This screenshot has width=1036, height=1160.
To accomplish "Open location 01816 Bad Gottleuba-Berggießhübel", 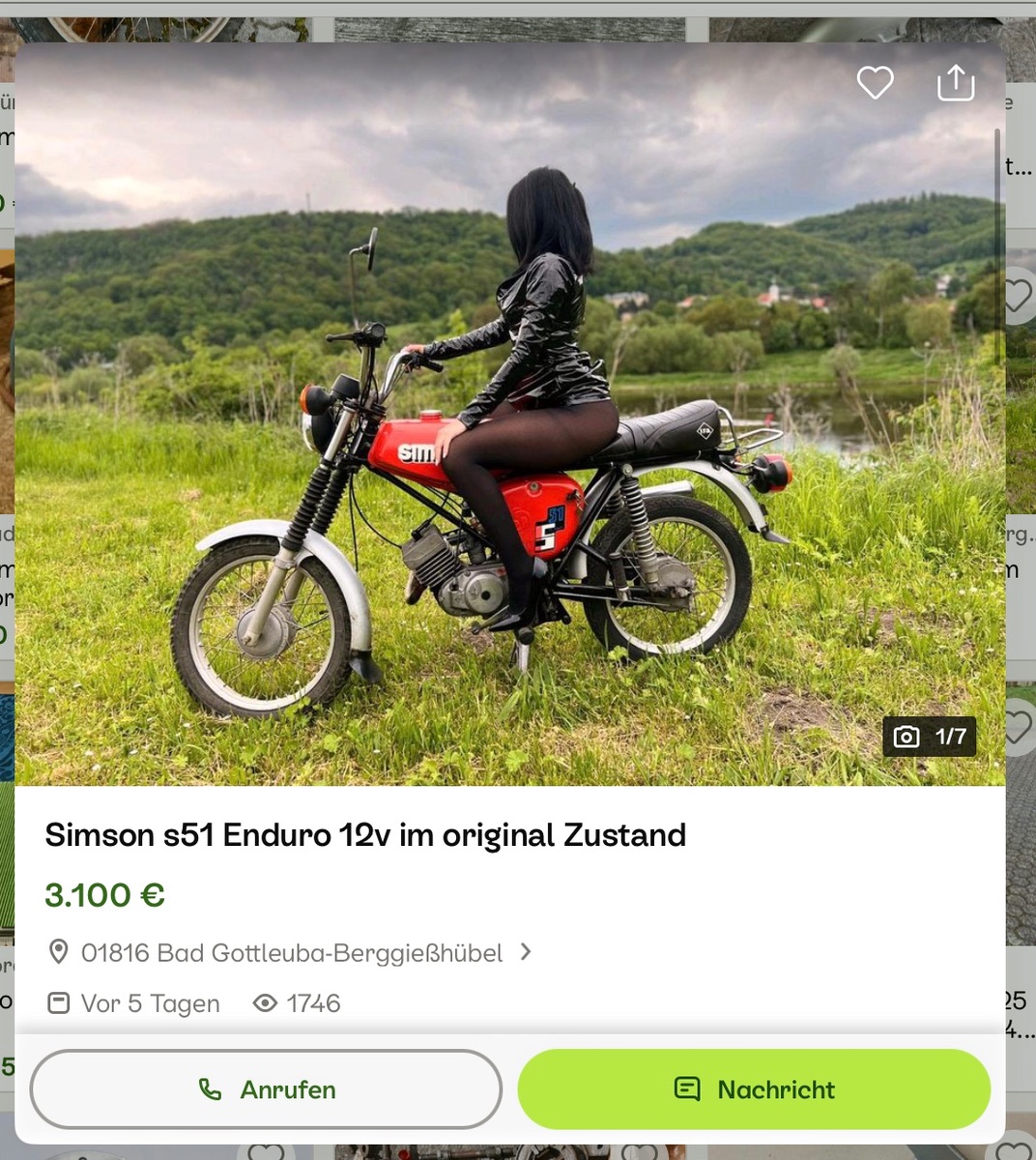I will (291, 953).
